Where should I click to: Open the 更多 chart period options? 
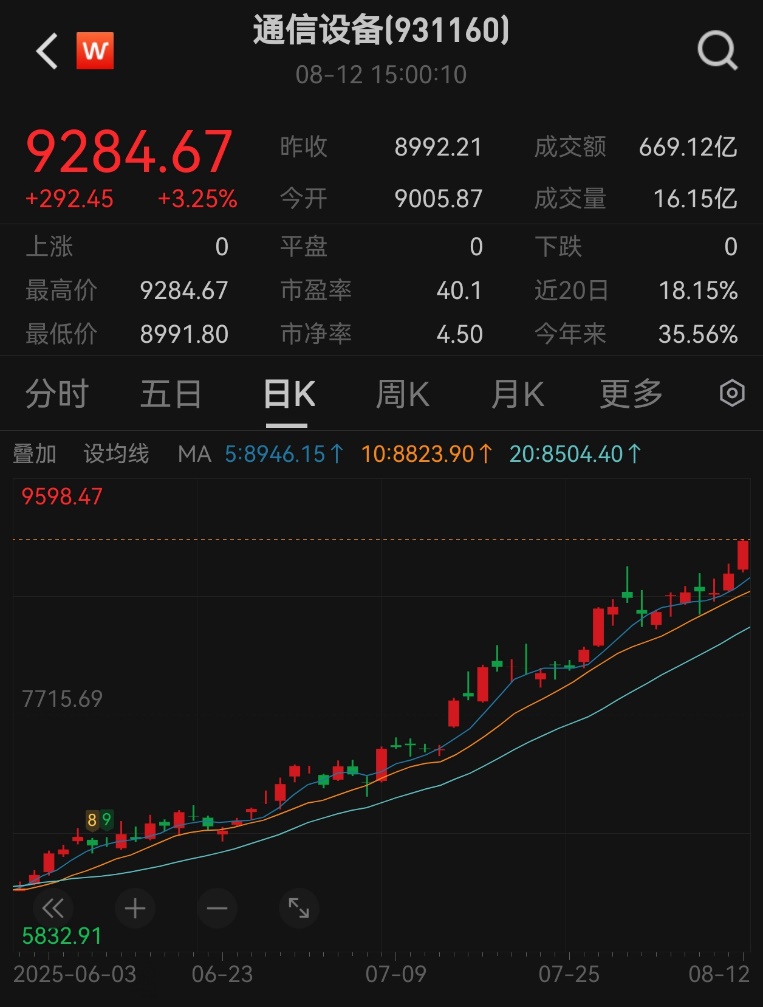coord(631,394)
